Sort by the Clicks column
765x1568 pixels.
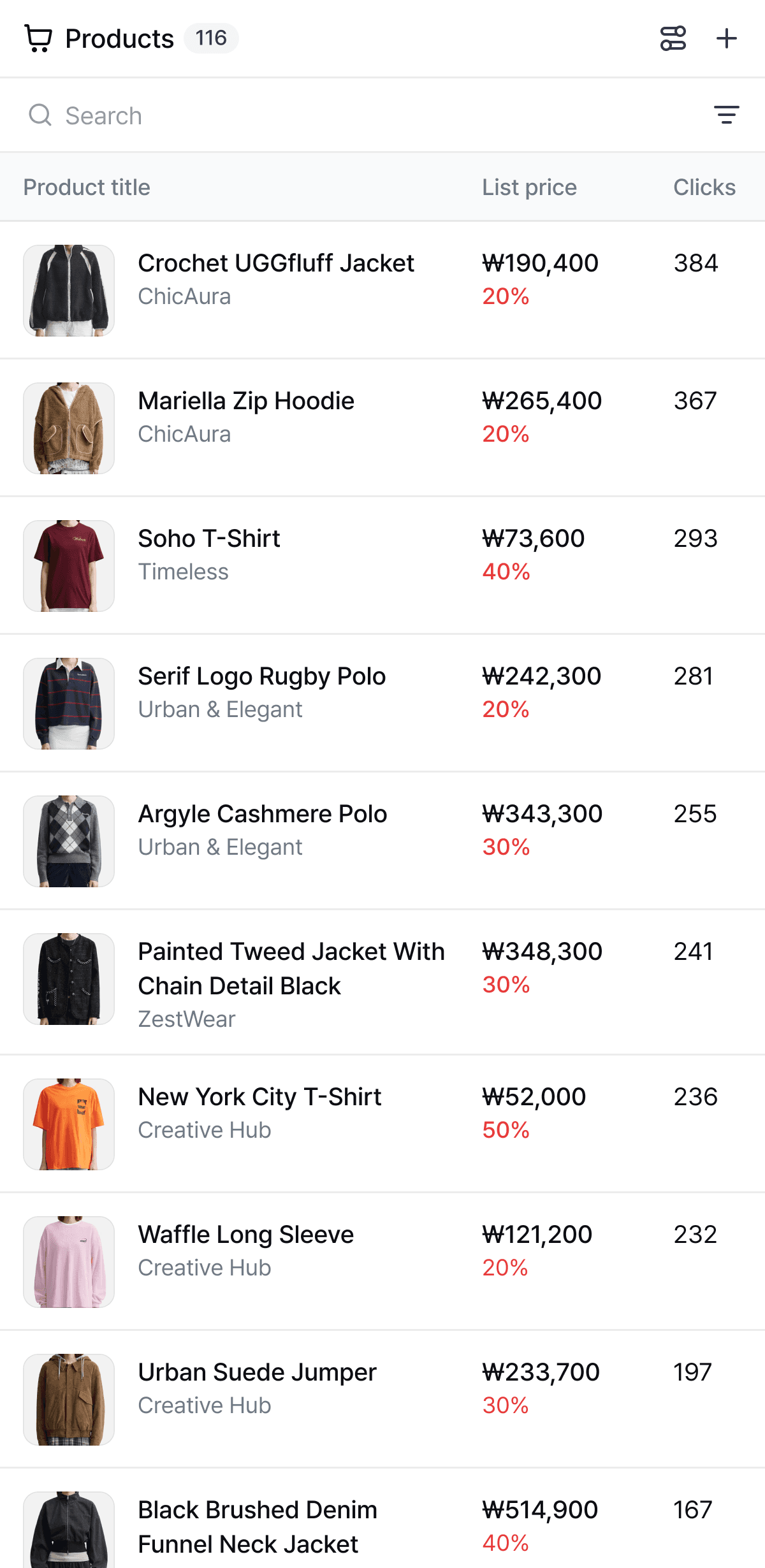(x=704, y=187)
